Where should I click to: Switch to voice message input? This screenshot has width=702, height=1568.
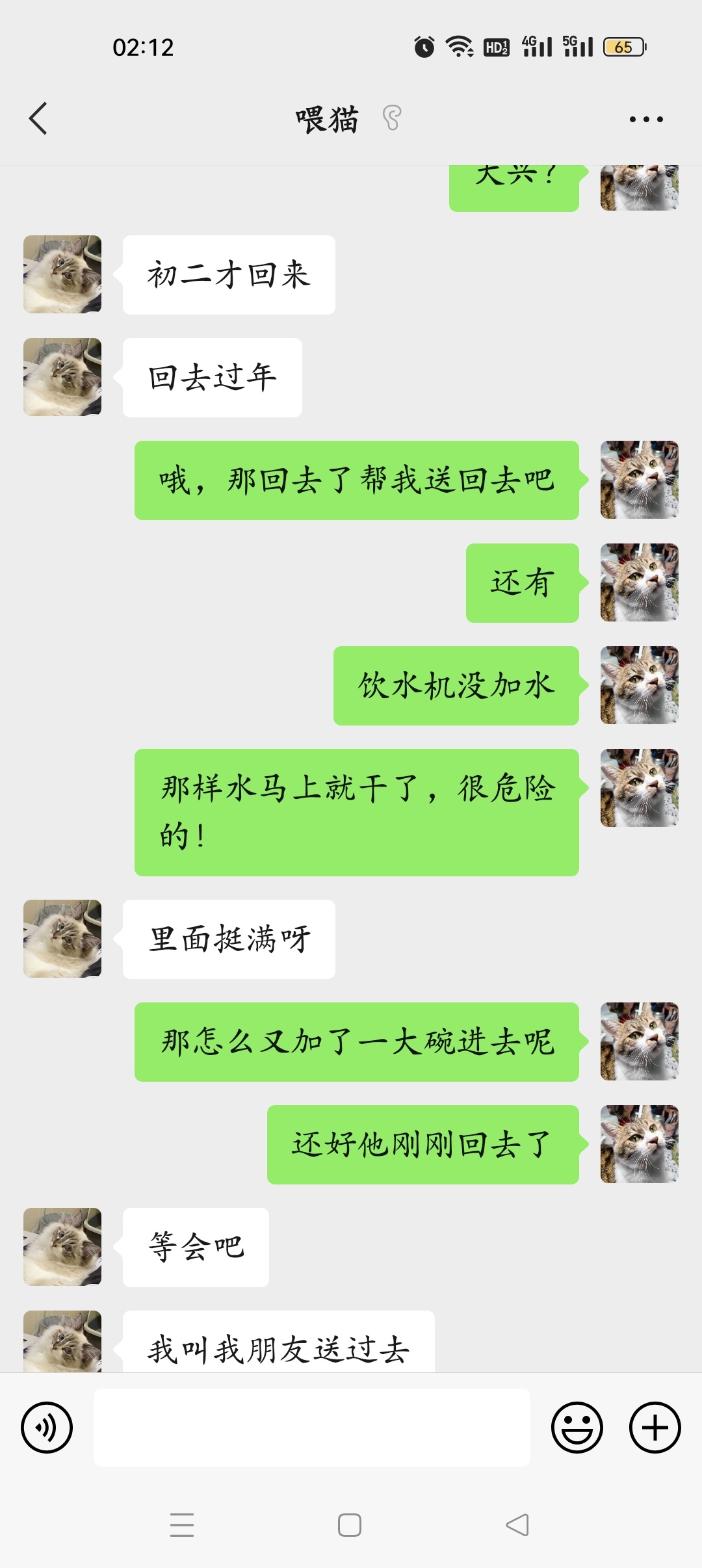(47, 1428)
